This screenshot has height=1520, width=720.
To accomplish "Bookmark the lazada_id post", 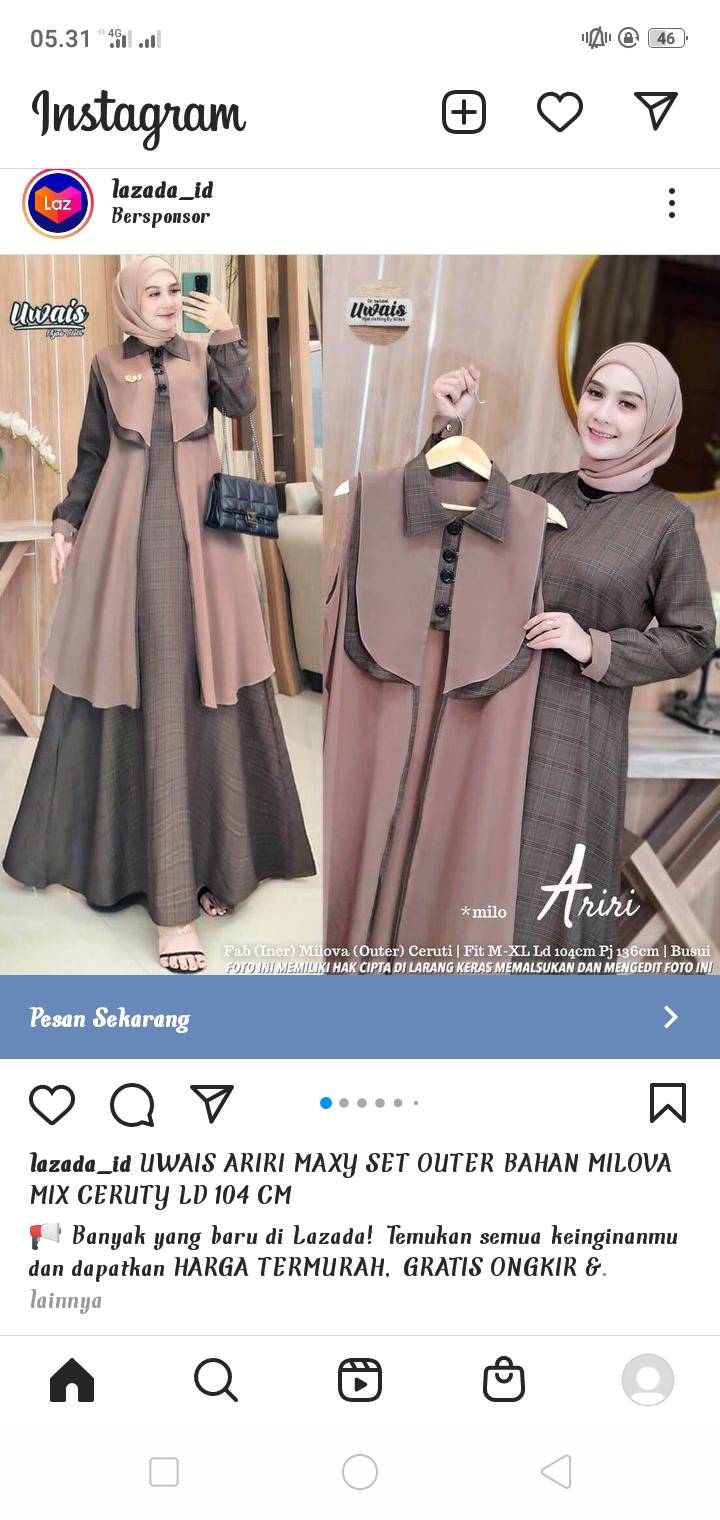I will tap(667, 1104).
